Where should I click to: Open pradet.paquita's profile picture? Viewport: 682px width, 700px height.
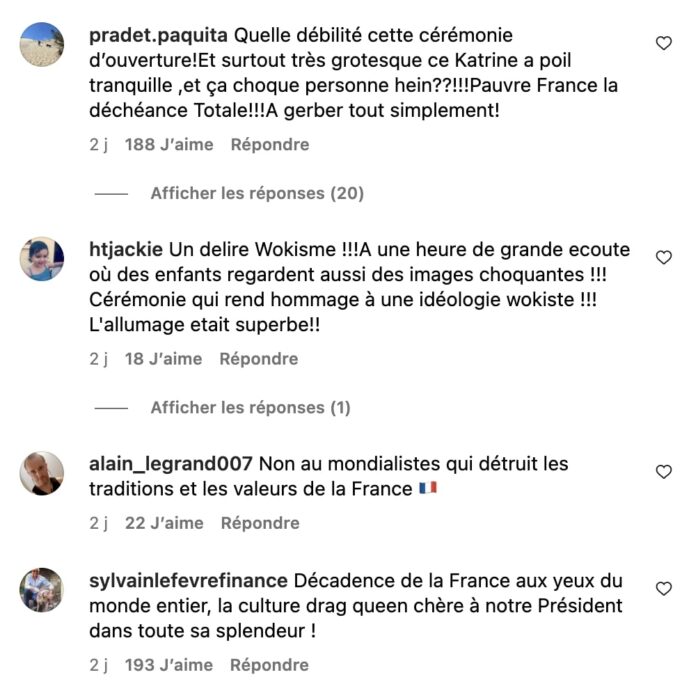[x=42, y=44]
